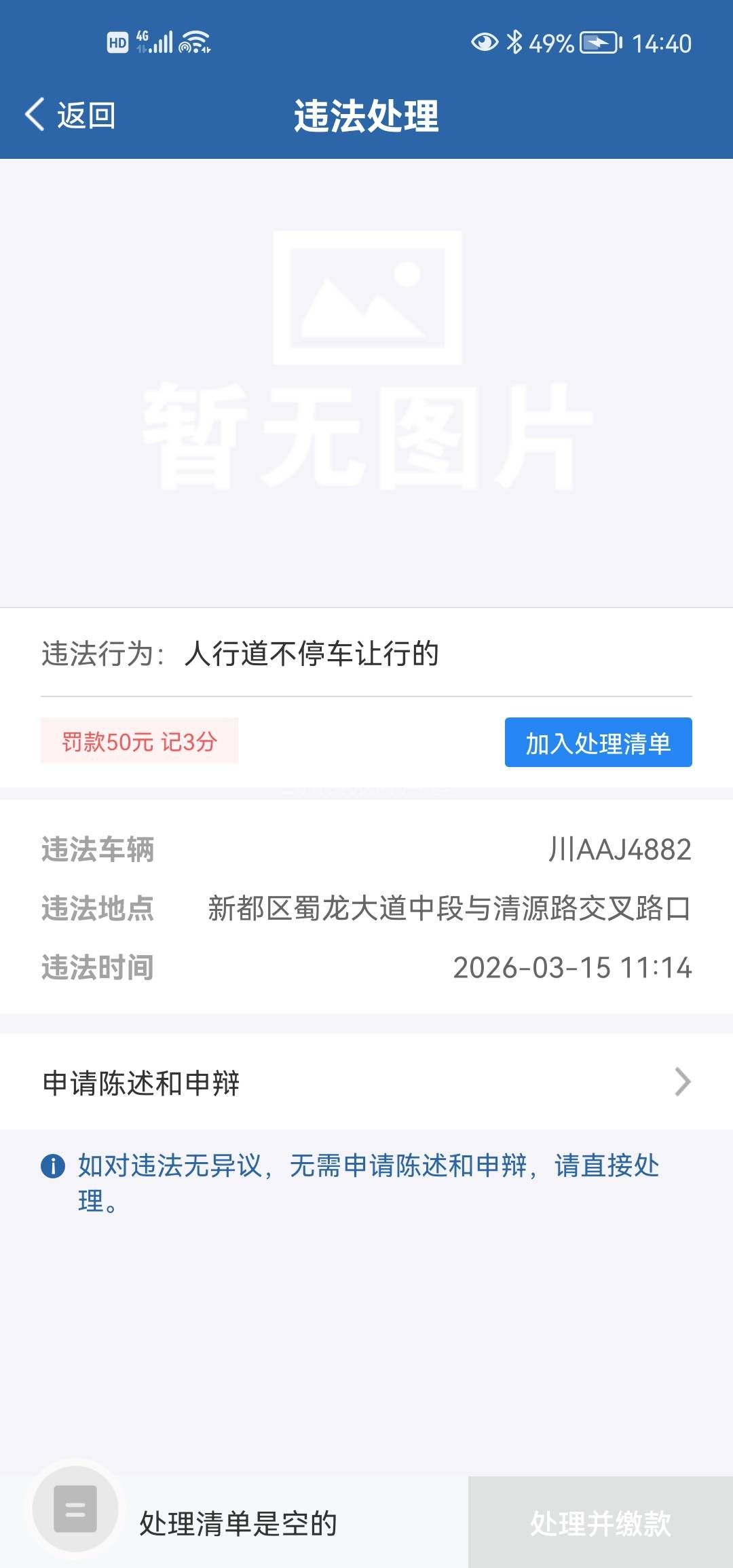Image resolution: width=733 pixels, height=1568 pixels.
Task: Open the processing list icon
Action: tap(75, 1510)
